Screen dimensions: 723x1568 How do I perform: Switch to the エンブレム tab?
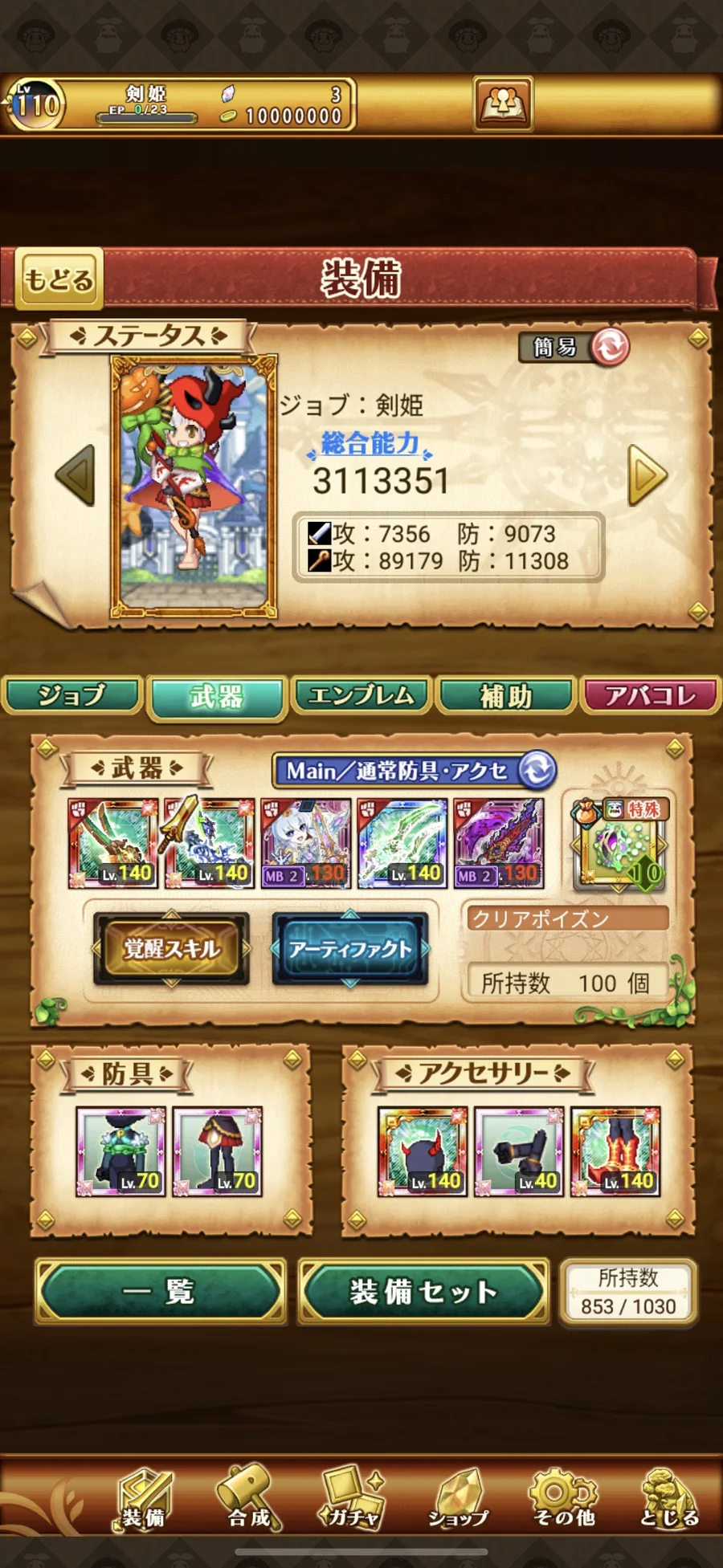tap(361, 695)
